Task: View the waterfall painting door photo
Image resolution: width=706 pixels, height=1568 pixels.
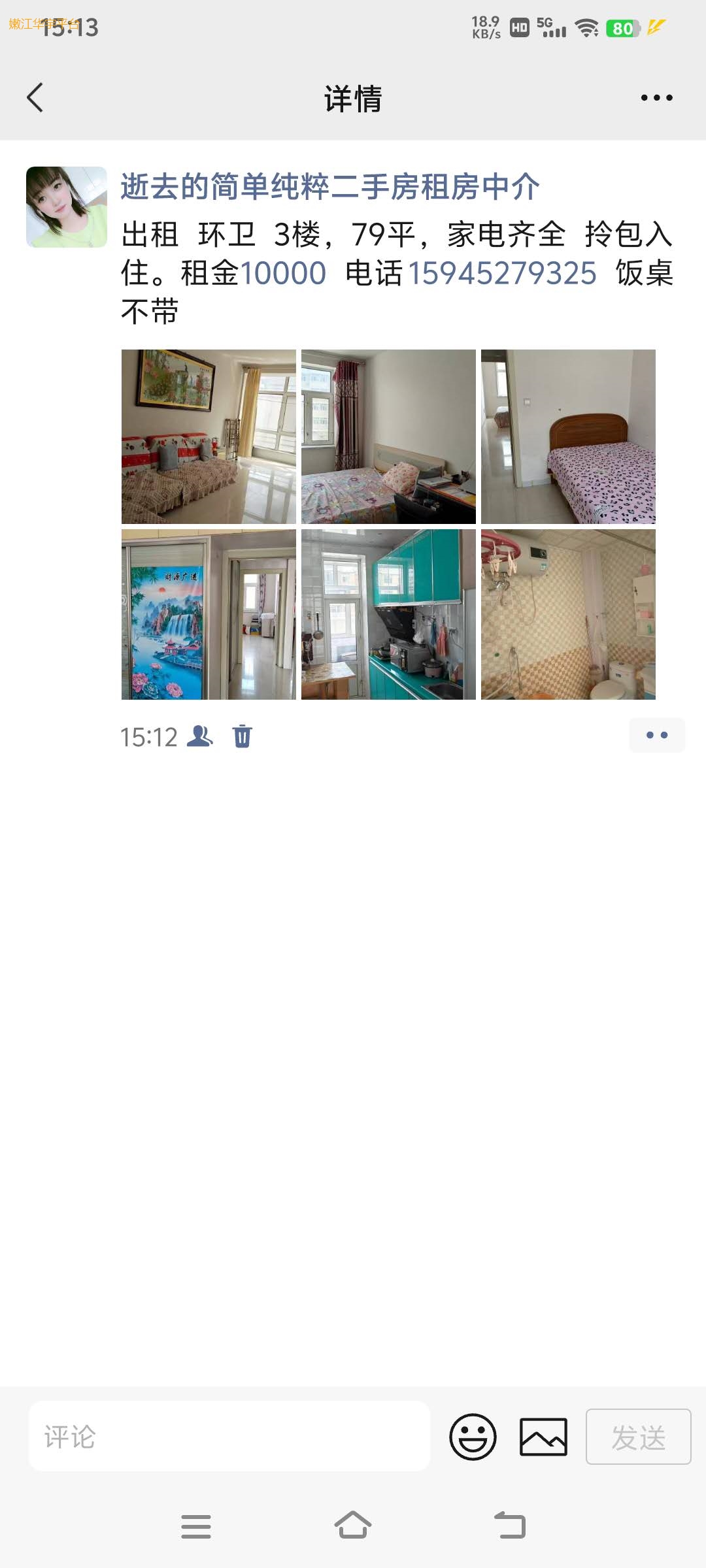Action: [x=209, y=614]
